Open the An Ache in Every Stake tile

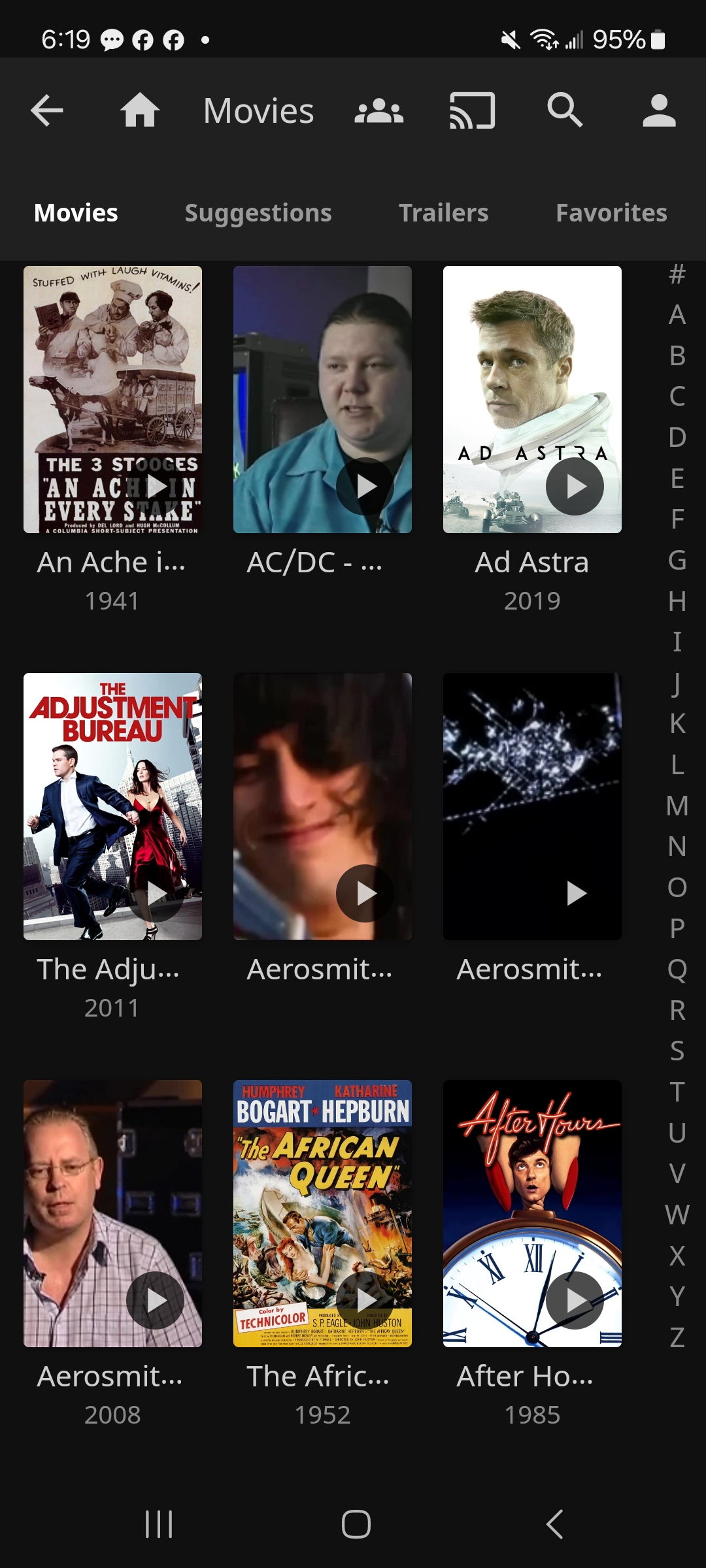tap(112, 399)
